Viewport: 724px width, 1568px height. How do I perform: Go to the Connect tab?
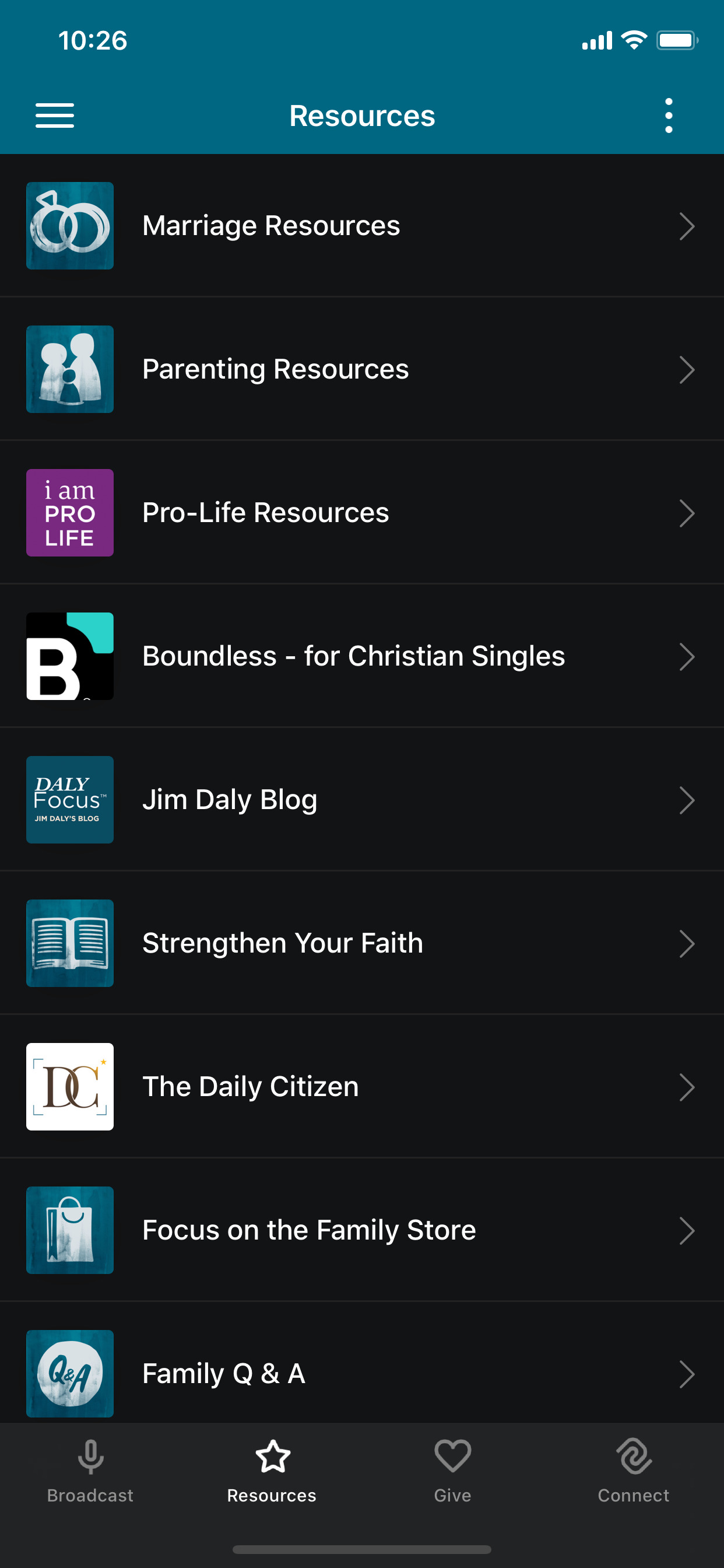click(x=633, y=1471)
